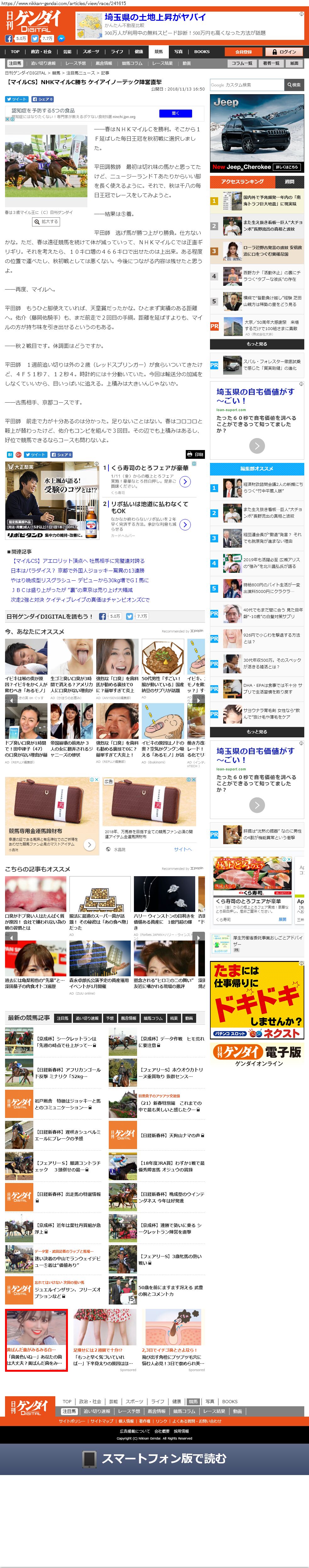The width and height of the screenshot is (309, 1568).
Task: Tap the 検索 search button
Action: 294,85
